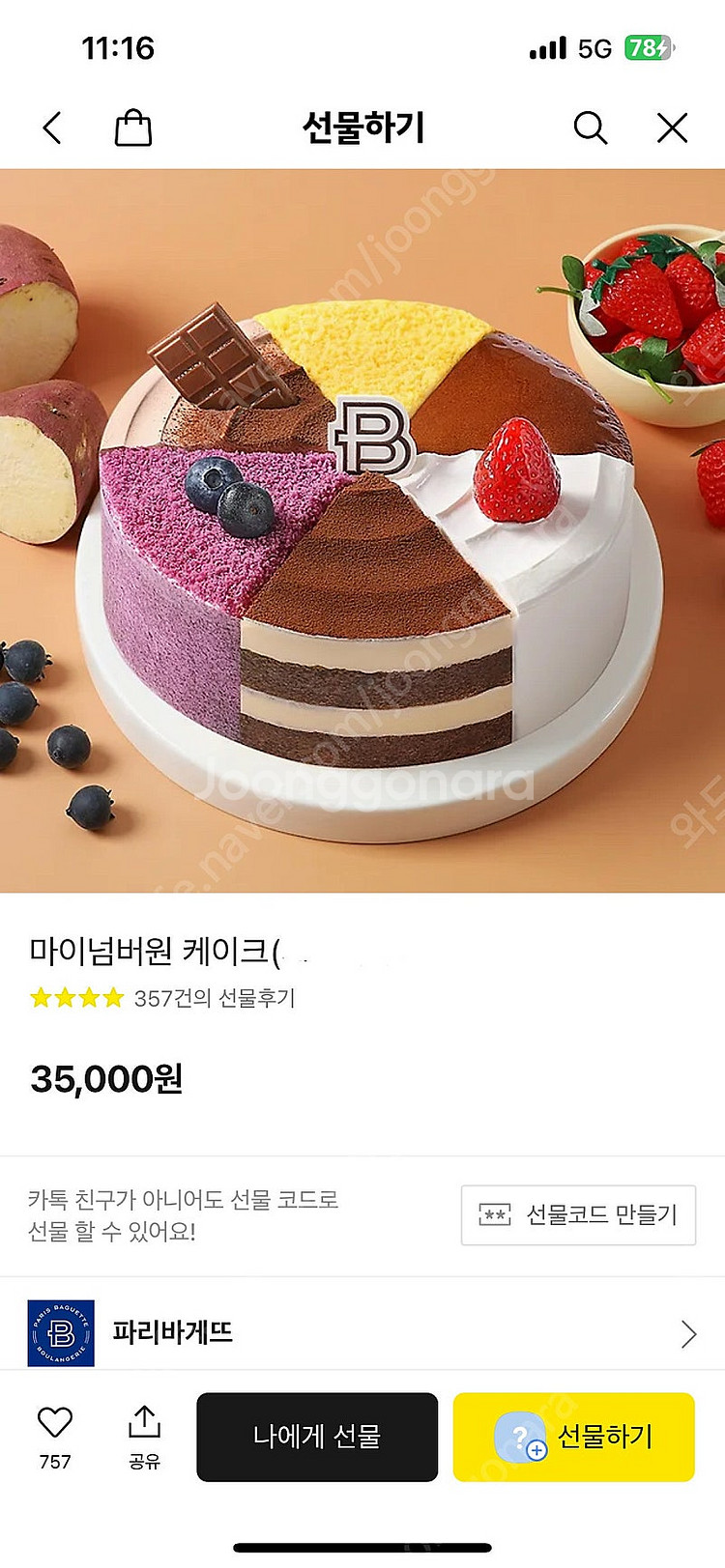
Task: Open search in the gift shop
Action: click(590, 128)
